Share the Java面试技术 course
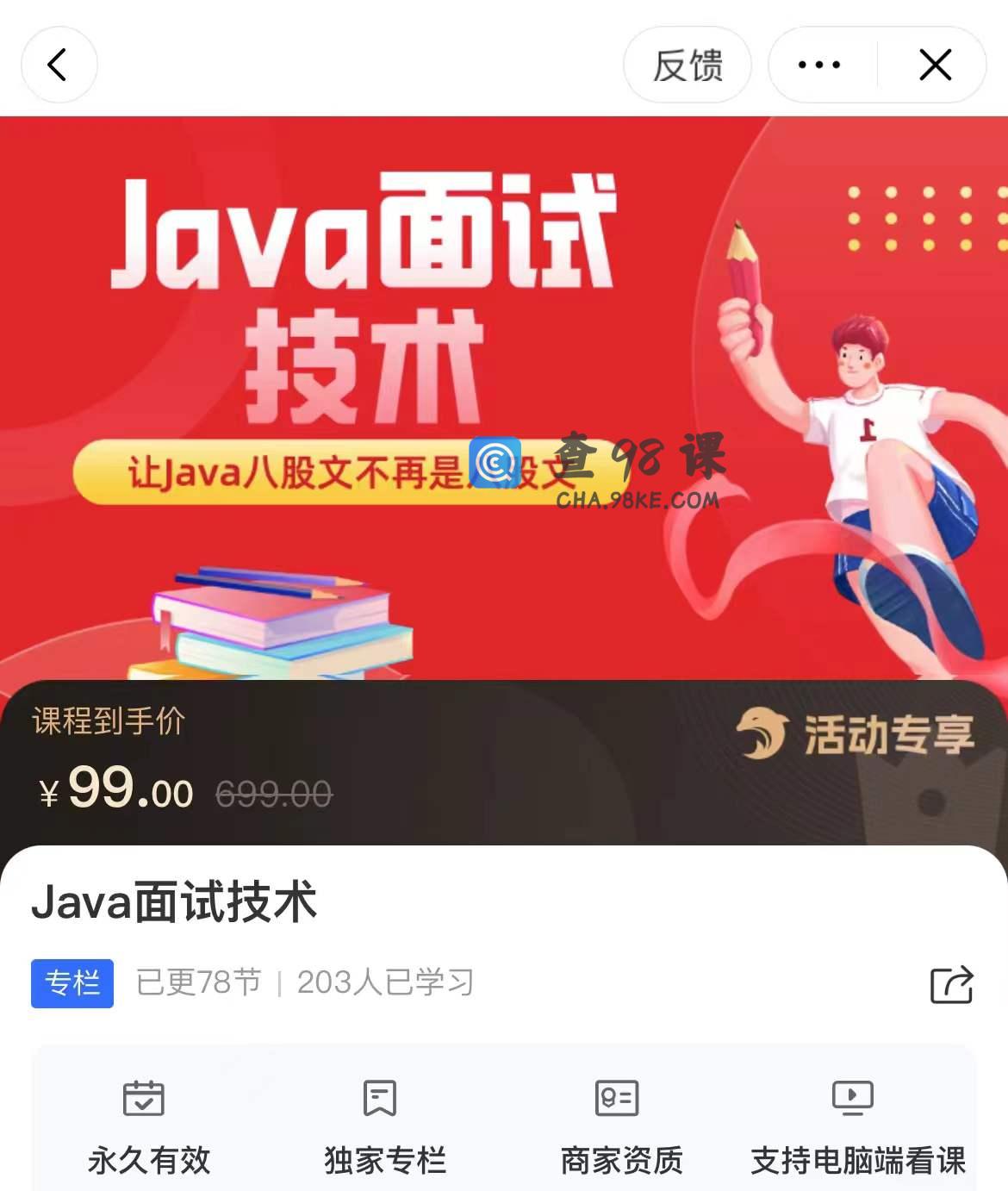The height and width of the screenshot is (1191, 1008). (951, 984)
